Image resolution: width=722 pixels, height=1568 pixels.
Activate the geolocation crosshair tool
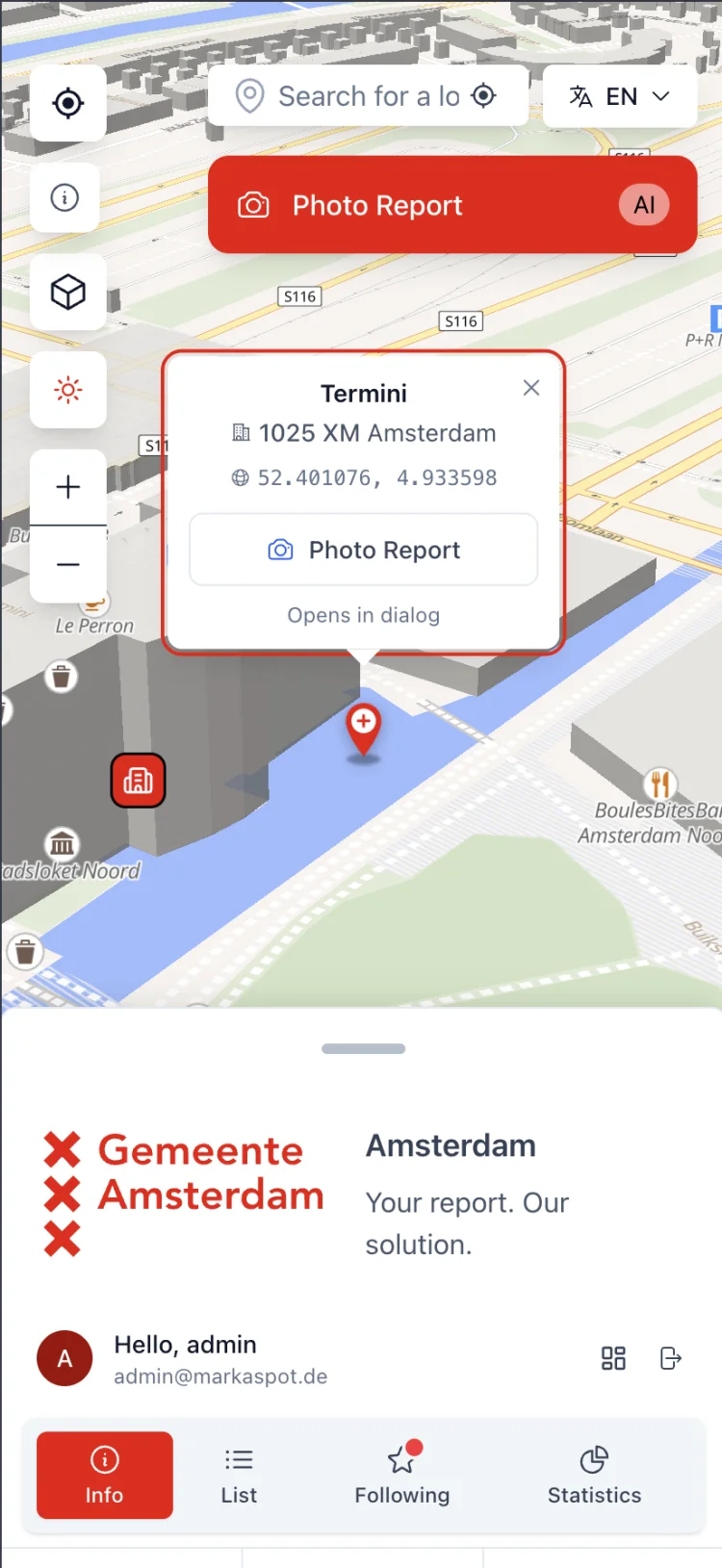(x=67, y=103)
